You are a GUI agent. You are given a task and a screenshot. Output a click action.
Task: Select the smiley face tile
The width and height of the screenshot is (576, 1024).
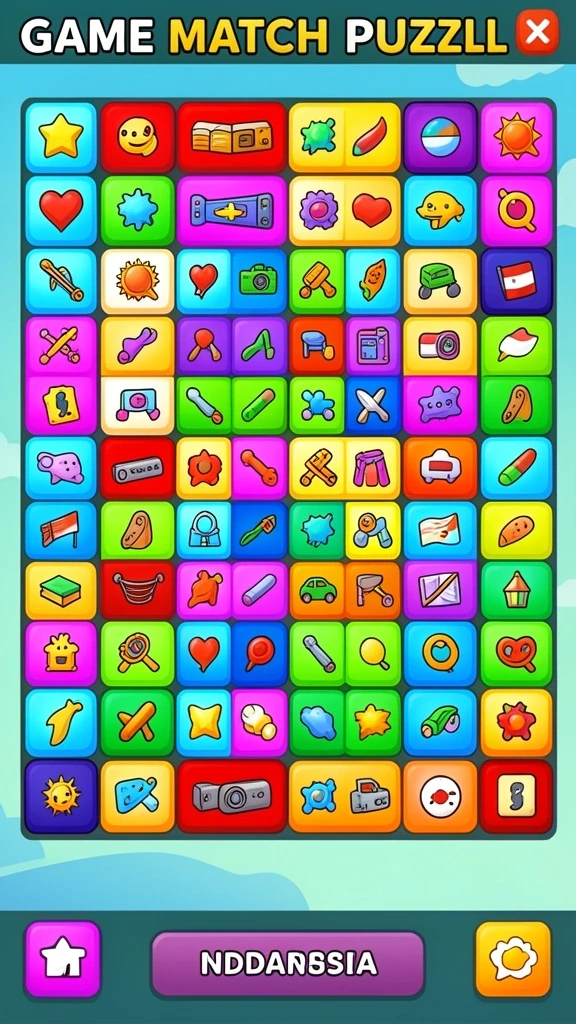[x=138, y=136]
